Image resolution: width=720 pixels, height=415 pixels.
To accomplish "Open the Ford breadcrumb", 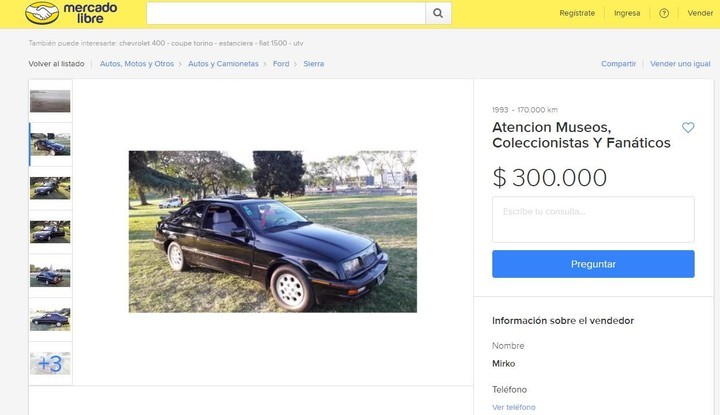I will click(281, 64).
